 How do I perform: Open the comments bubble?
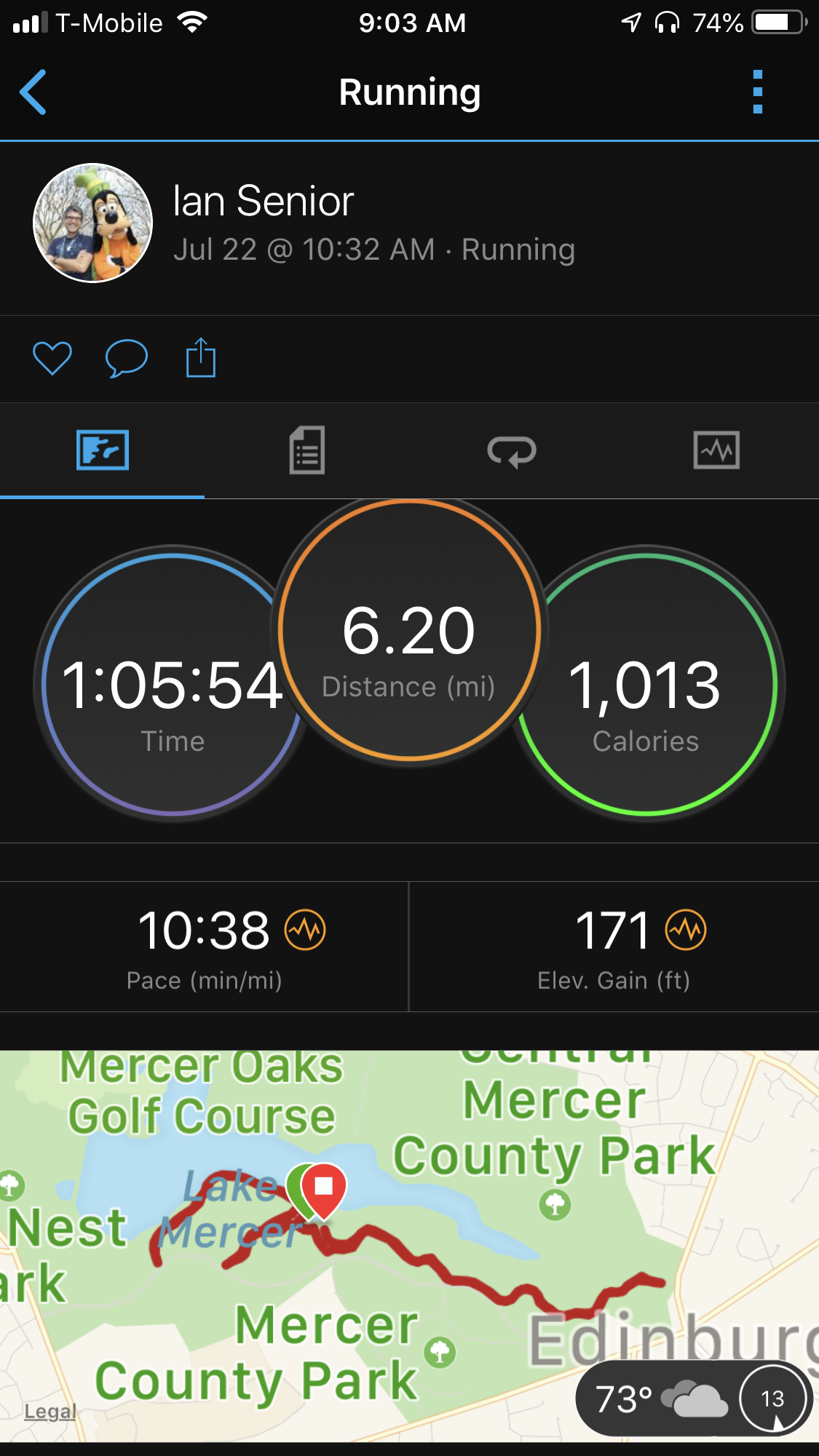(127, 358)
